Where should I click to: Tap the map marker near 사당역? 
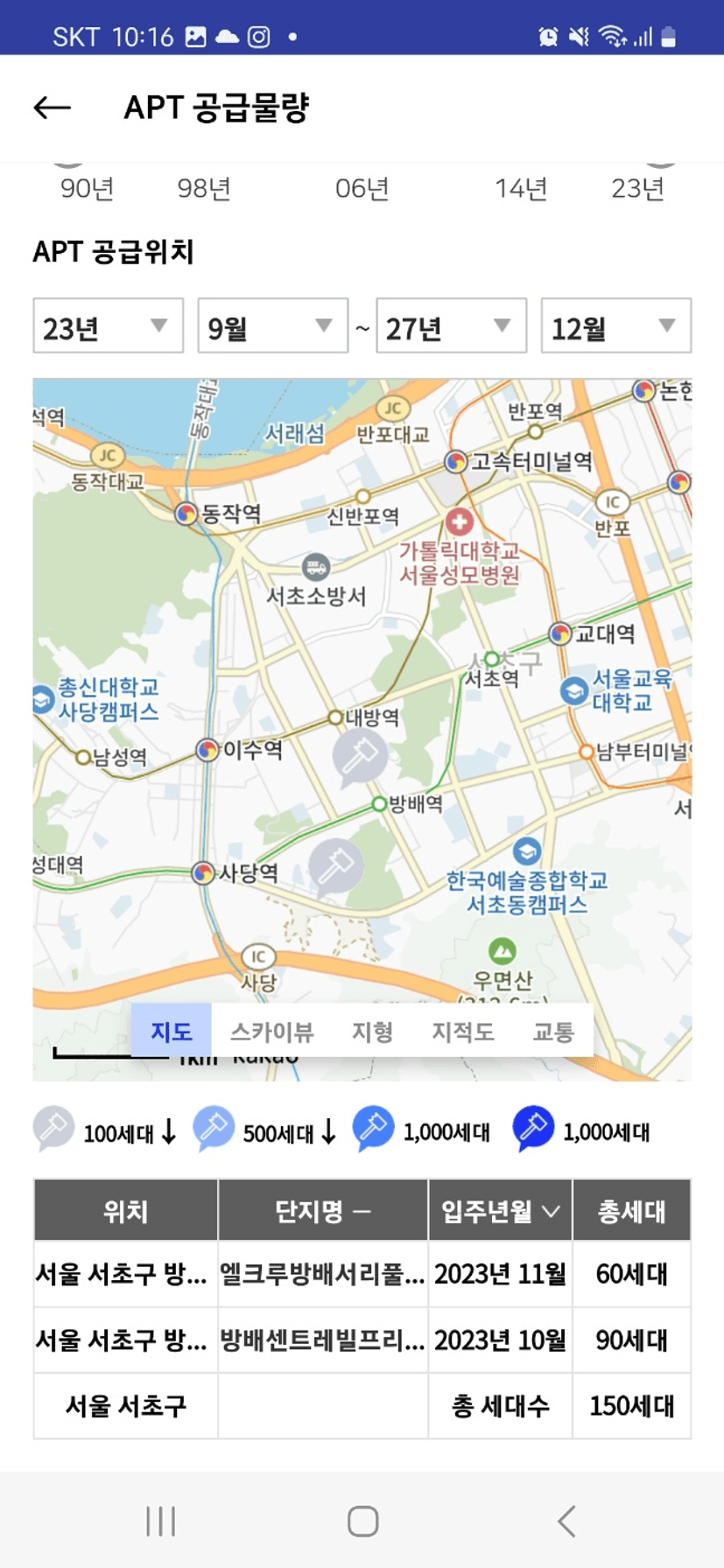(335, 864)
